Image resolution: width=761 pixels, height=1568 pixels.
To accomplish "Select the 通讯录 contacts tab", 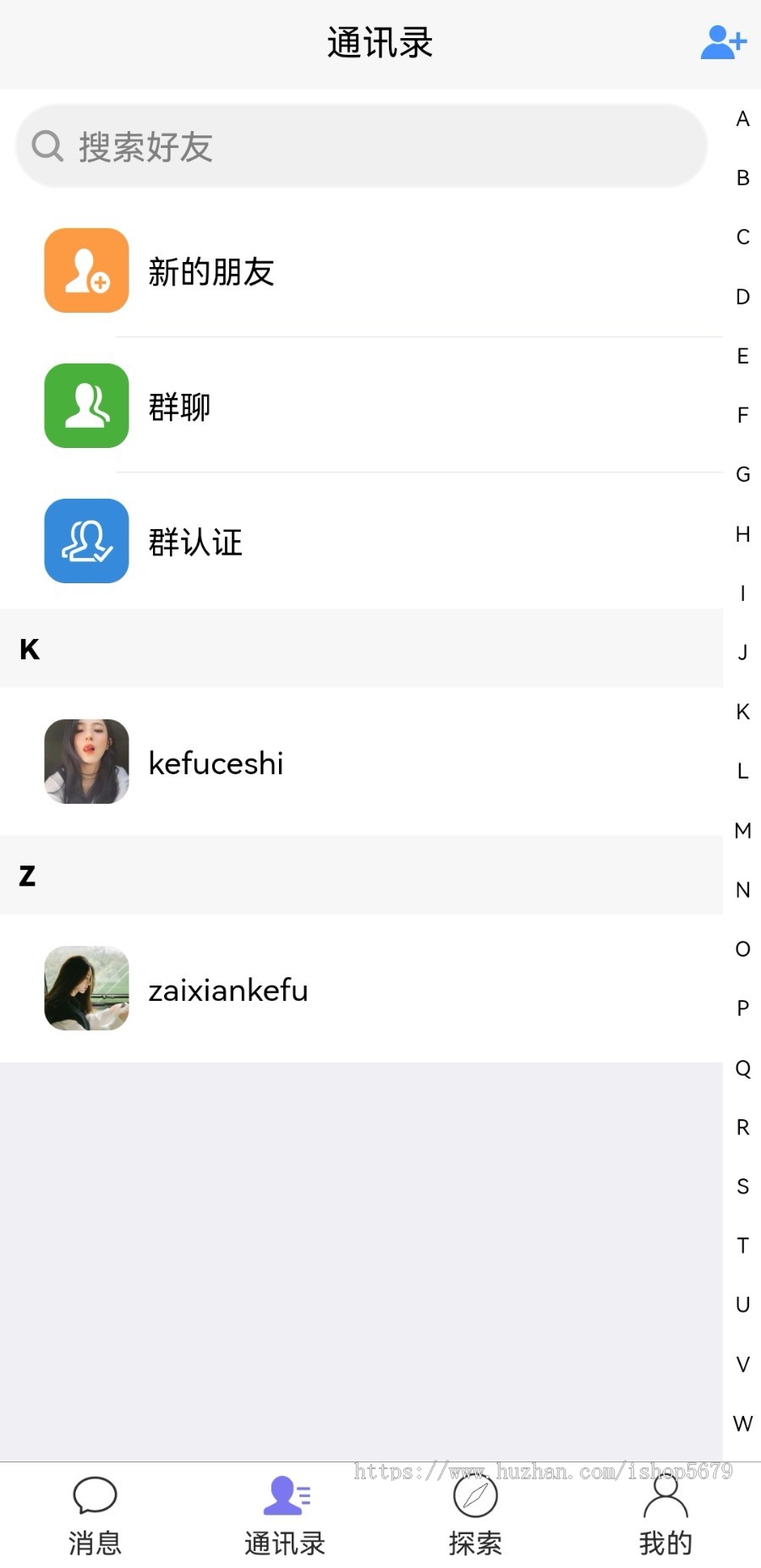I will click(x=285, y=1516).
